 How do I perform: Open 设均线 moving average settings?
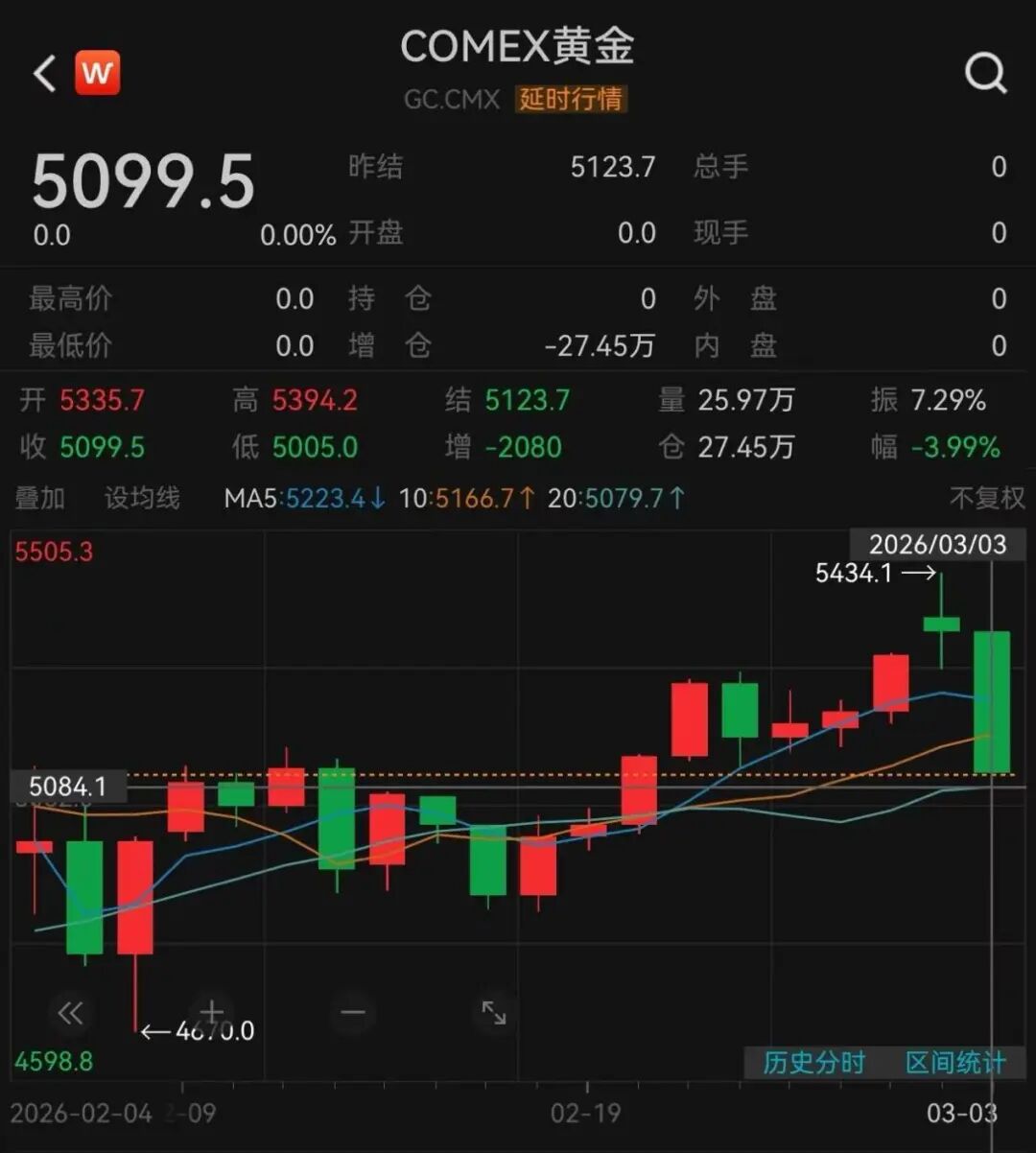(142, 498)
